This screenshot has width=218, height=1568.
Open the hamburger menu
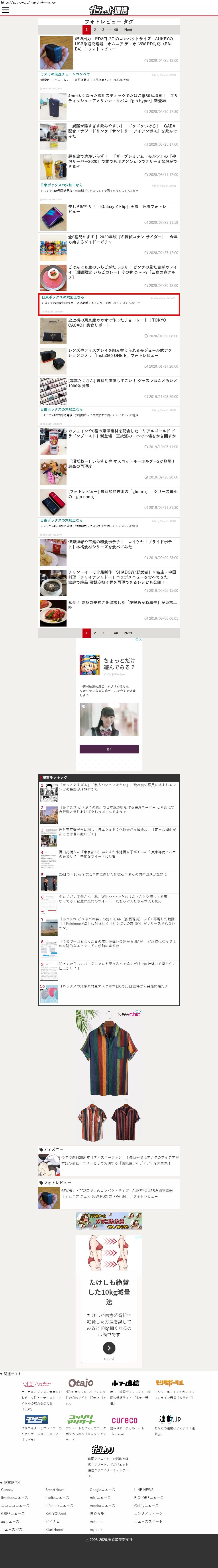click(6, 10)
